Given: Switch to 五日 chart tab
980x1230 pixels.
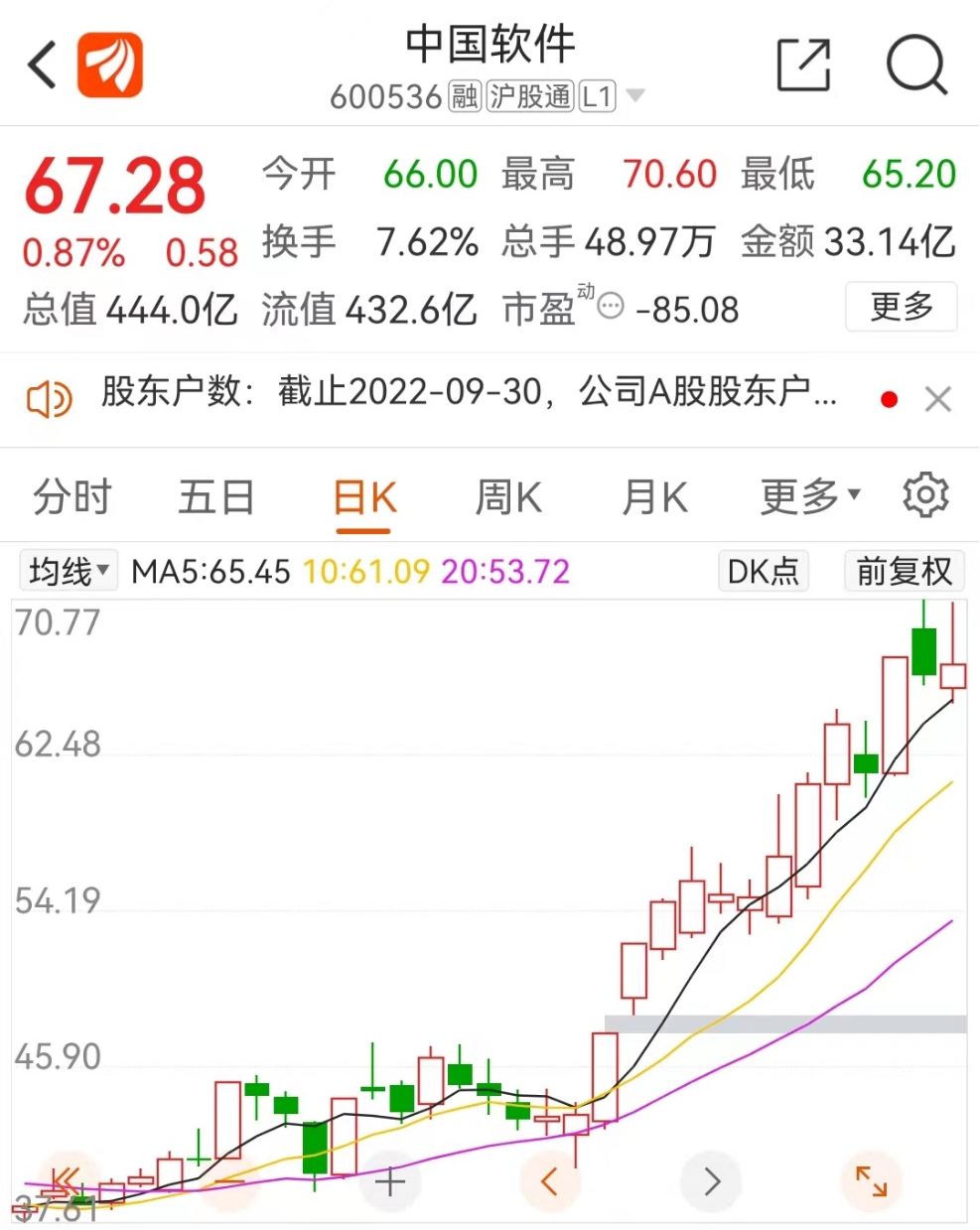Looking at the screenshot, I should (x=216, y=496).
